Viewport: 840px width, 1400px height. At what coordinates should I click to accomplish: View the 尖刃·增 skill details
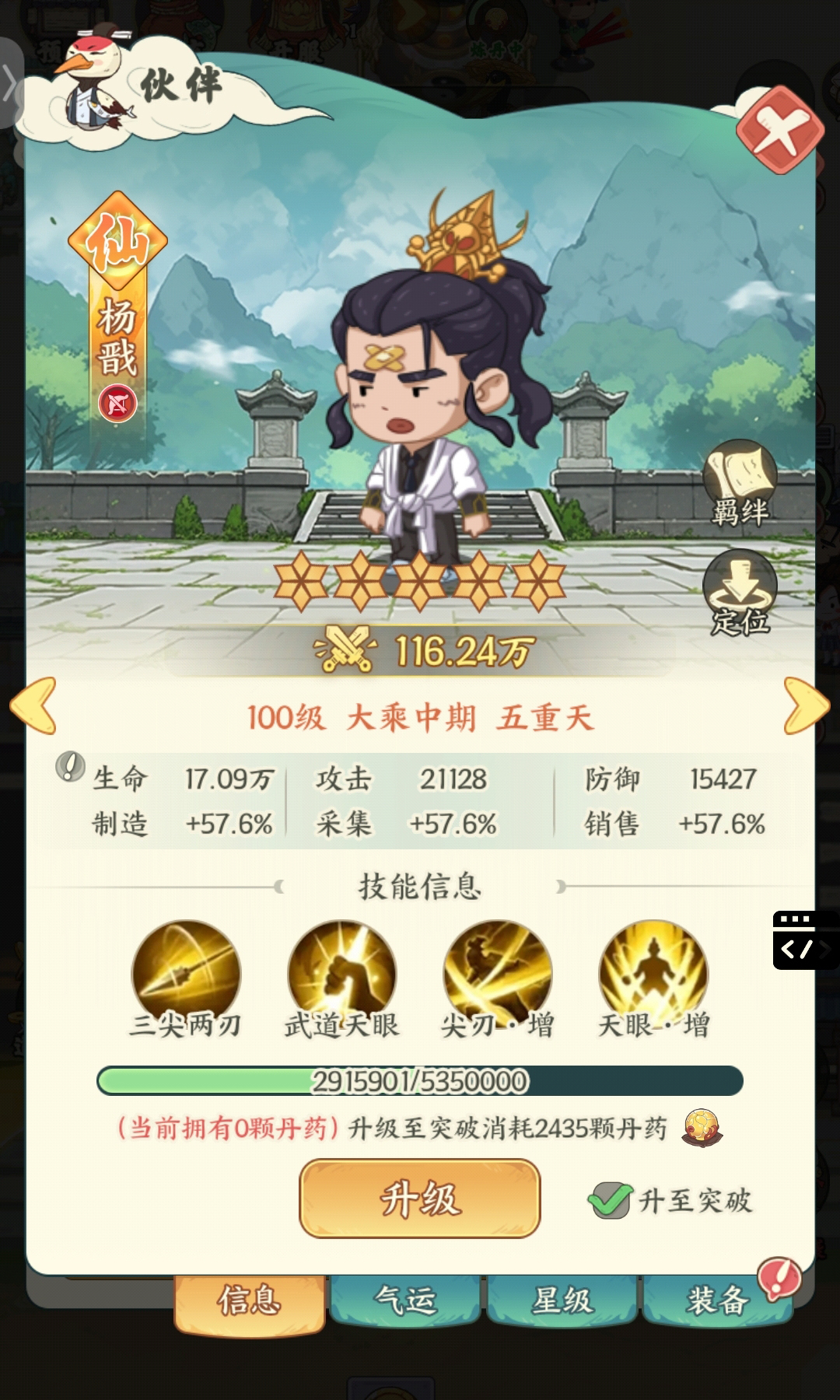click(497, 974)
